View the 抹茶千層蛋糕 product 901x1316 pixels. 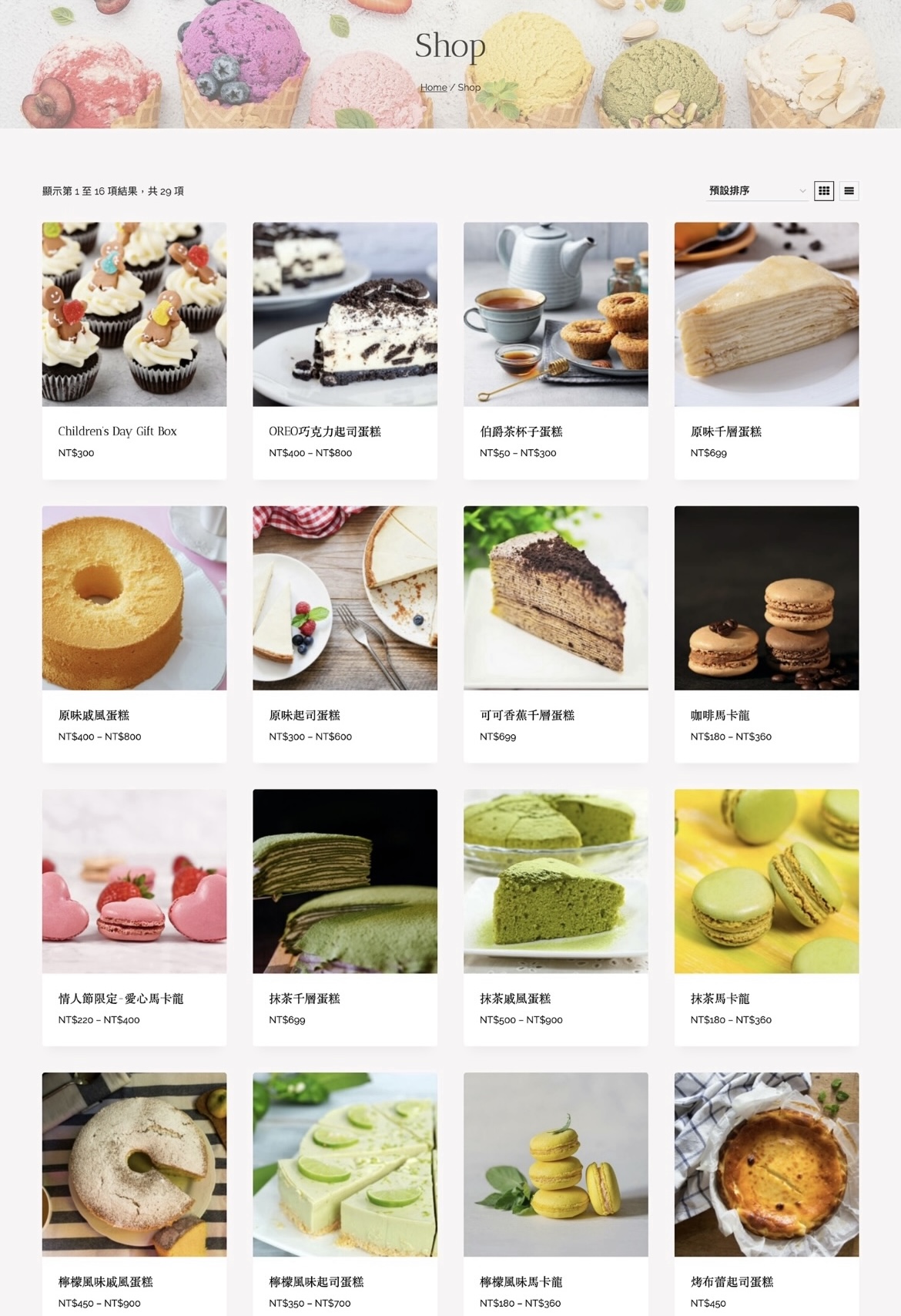(x=304, y=999)
